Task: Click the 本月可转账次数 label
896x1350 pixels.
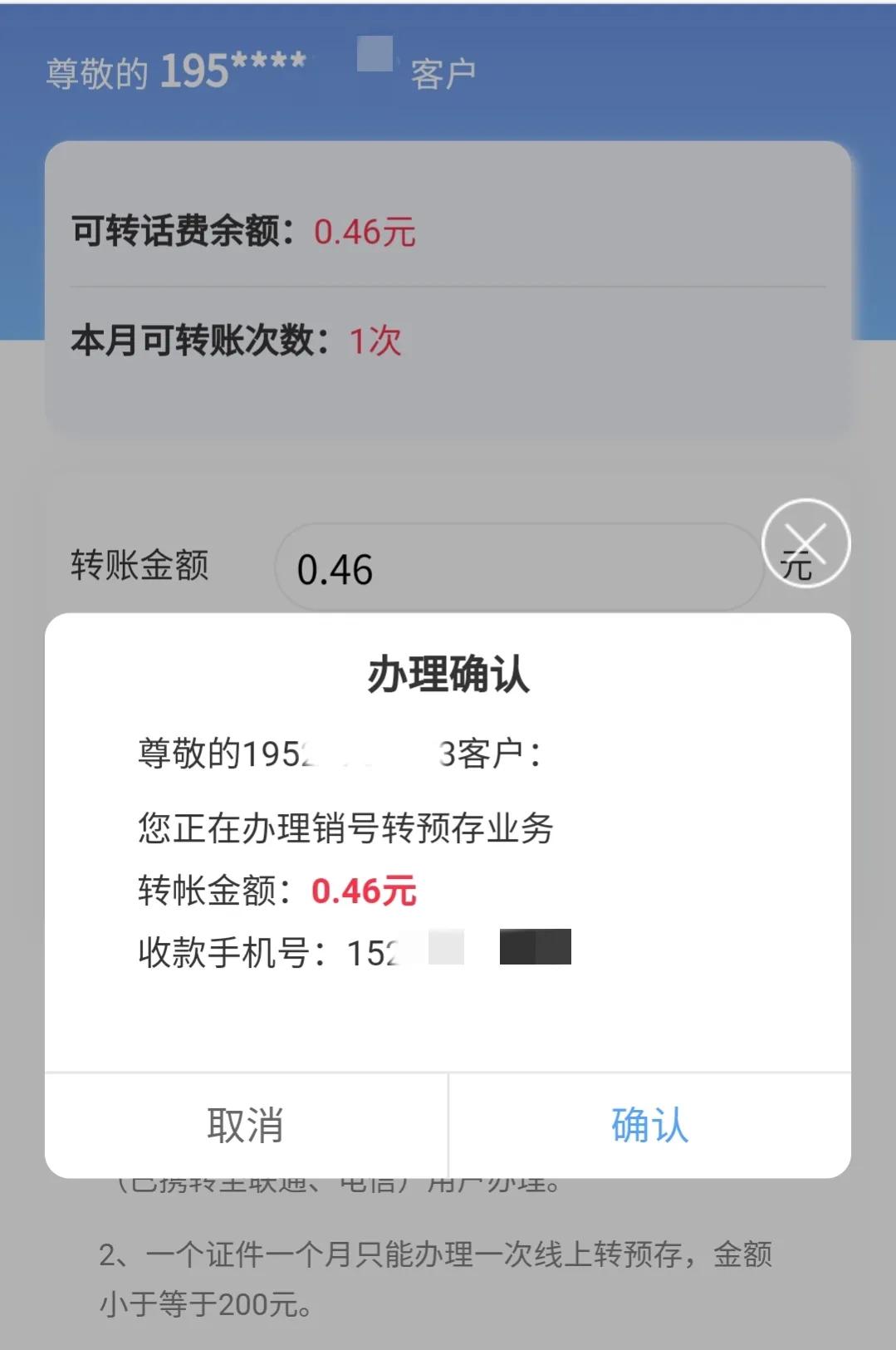Action: (198, 340)
